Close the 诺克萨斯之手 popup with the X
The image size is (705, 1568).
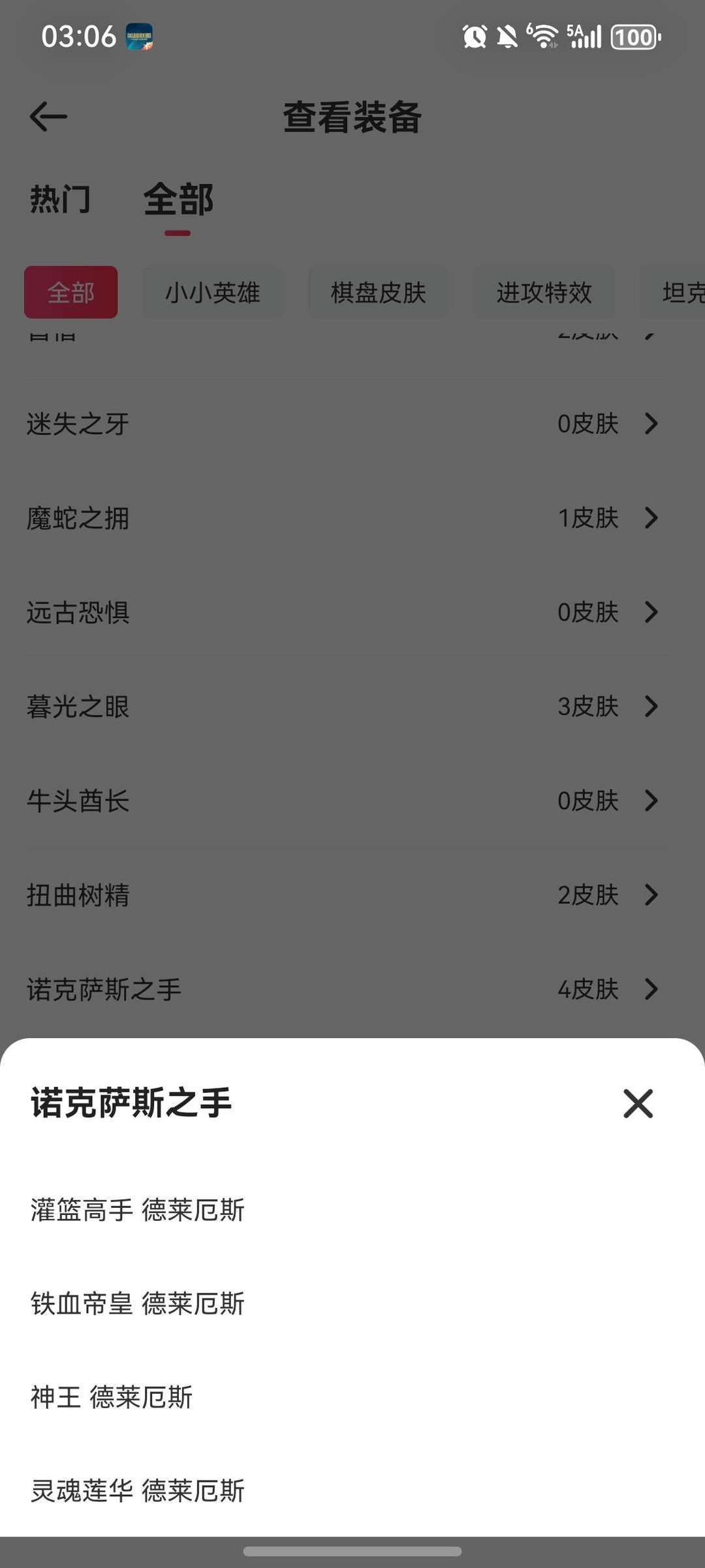[638, 1105]
